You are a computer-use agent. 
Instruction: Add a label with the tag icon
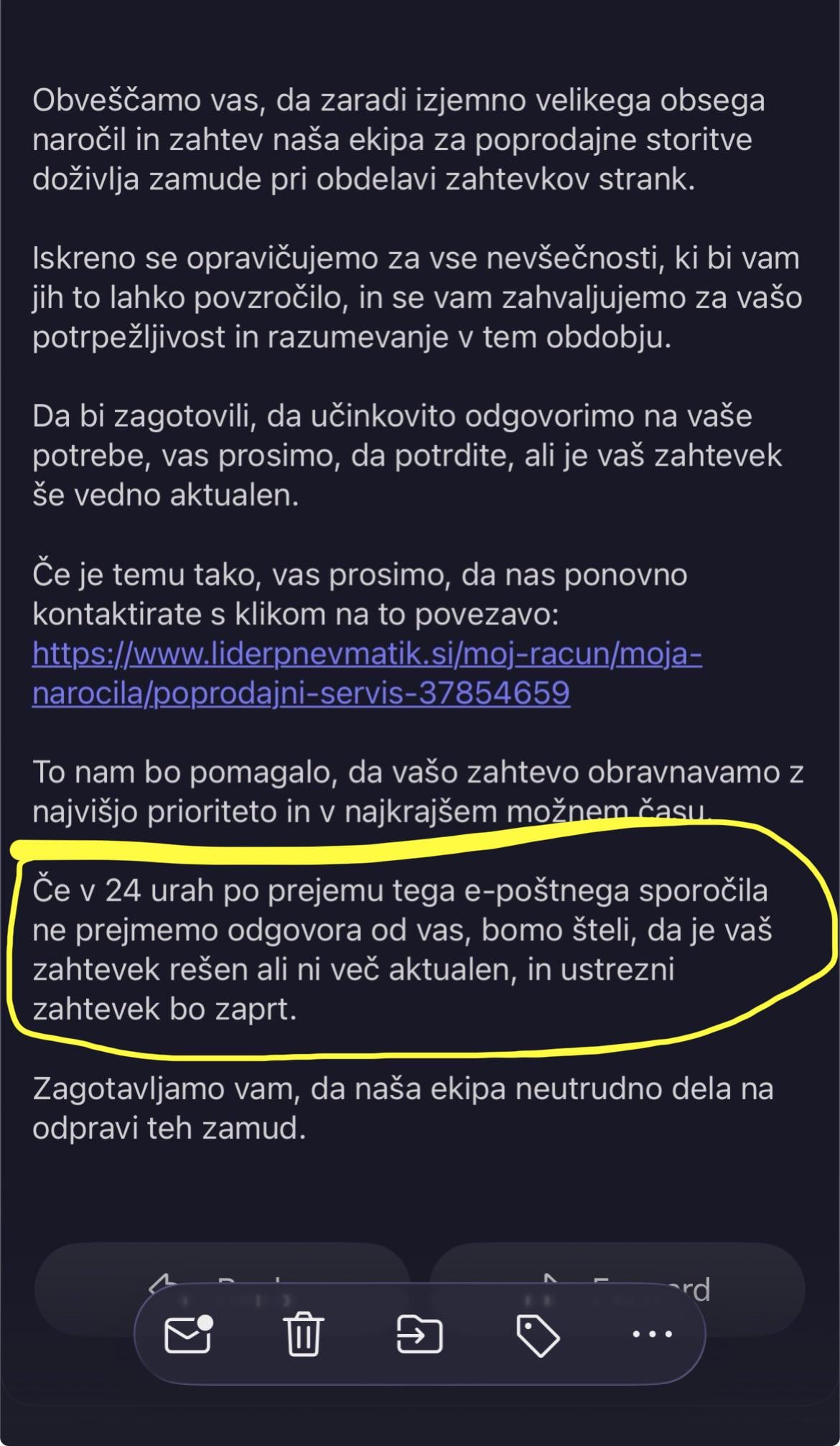538,1335
